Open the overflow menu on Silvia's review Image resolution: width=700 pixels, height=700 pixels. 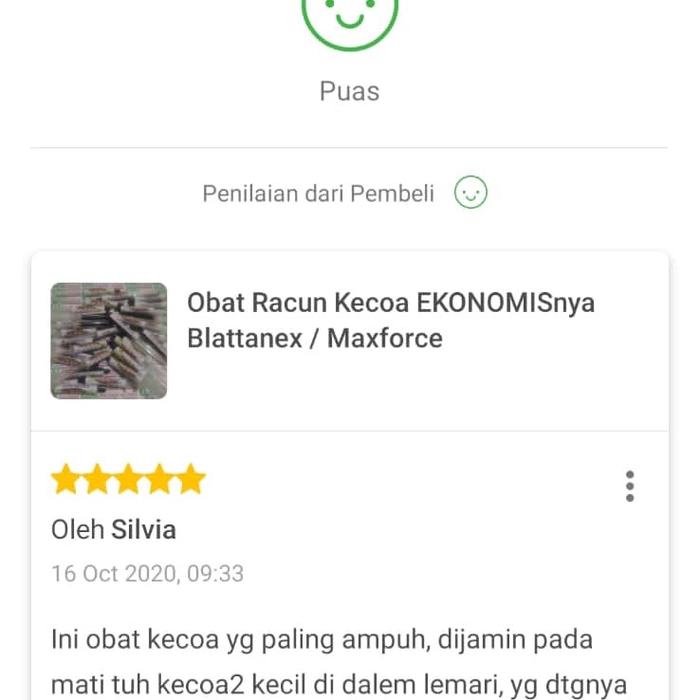pos(629,486)
